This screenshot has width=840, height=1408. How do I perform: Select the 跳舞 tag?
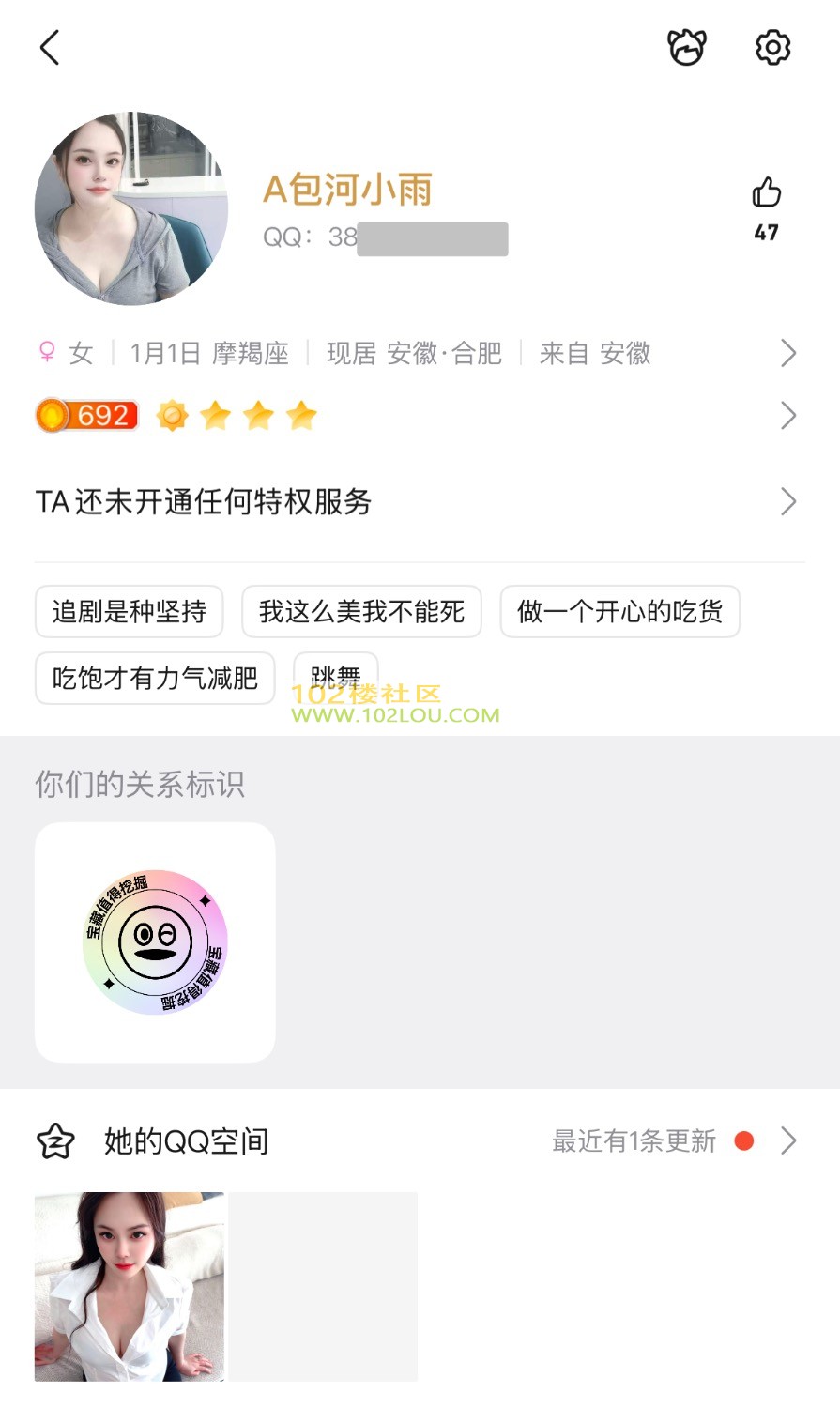click(x=335, y=674)
